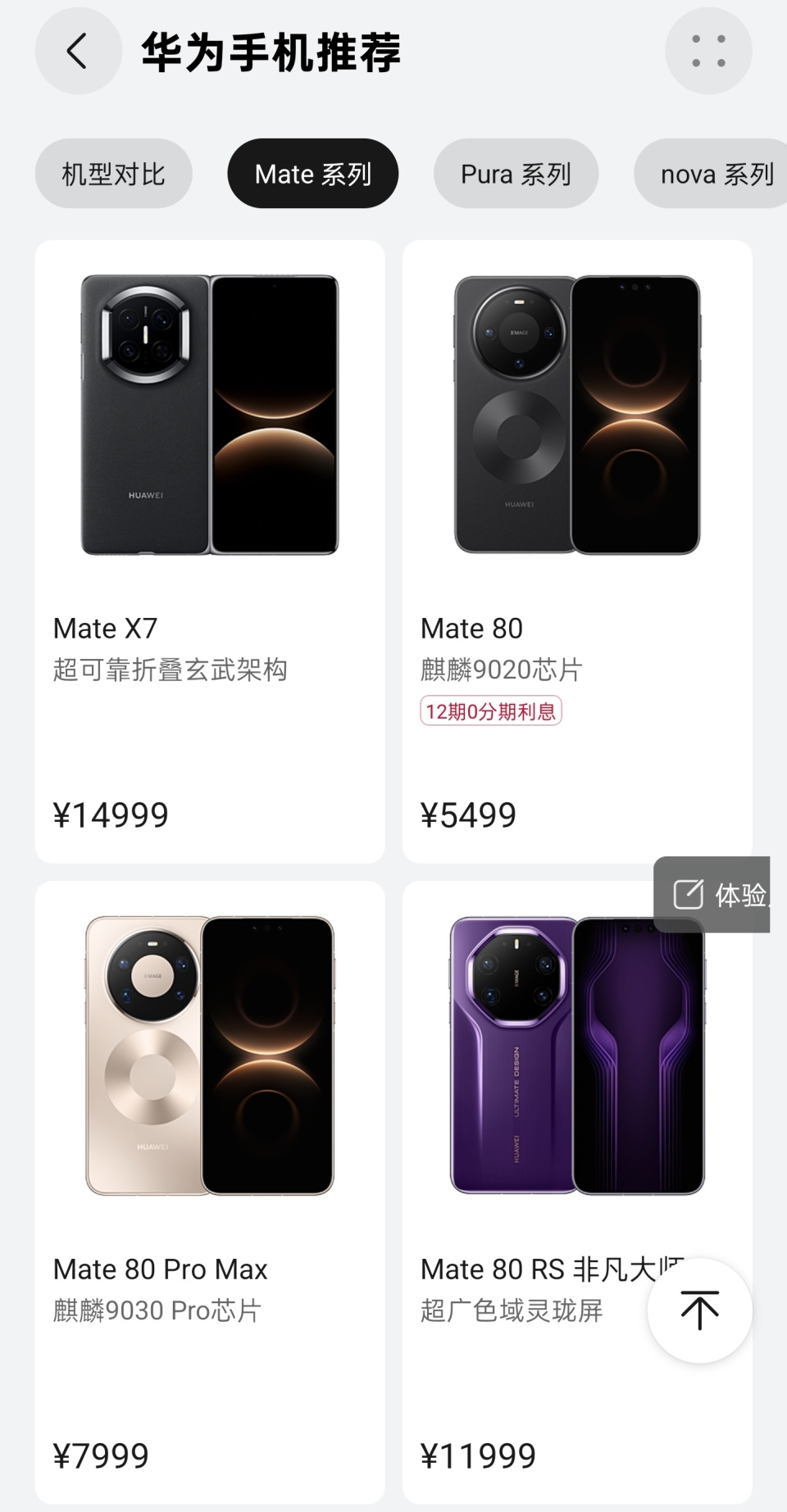Viewport: 787px width, 1512px height.
Task: Click the 12期0分期利息 installment tag
Action: (x=489, y=712)
